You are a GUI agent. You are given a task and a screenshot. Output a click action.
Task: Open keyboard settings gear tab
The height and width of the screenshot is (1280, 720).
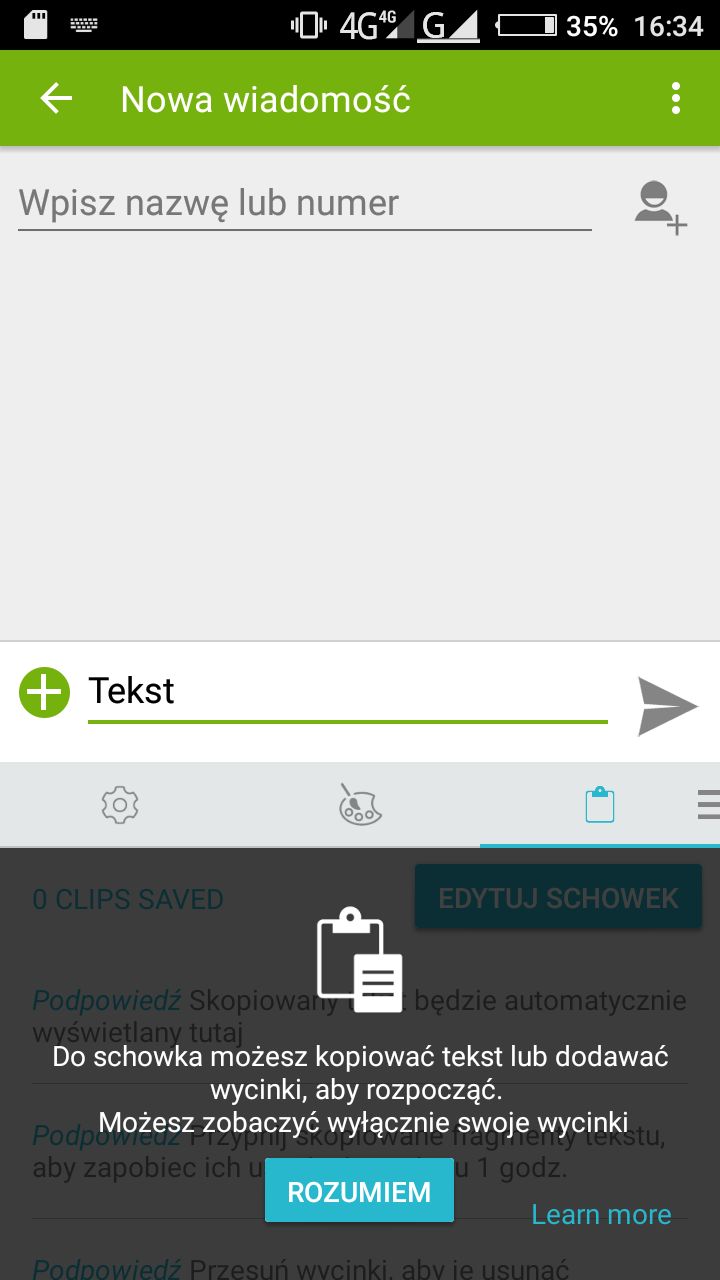click(x=120, y=805)
